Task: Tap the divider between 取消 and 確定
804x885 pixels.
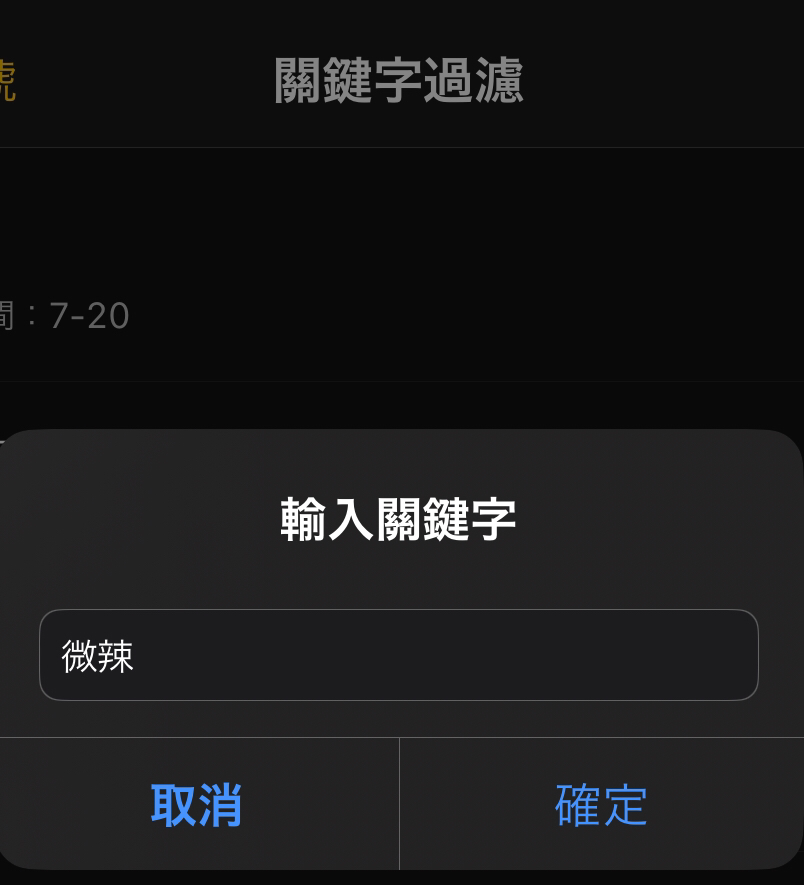Action: point(397,803)
